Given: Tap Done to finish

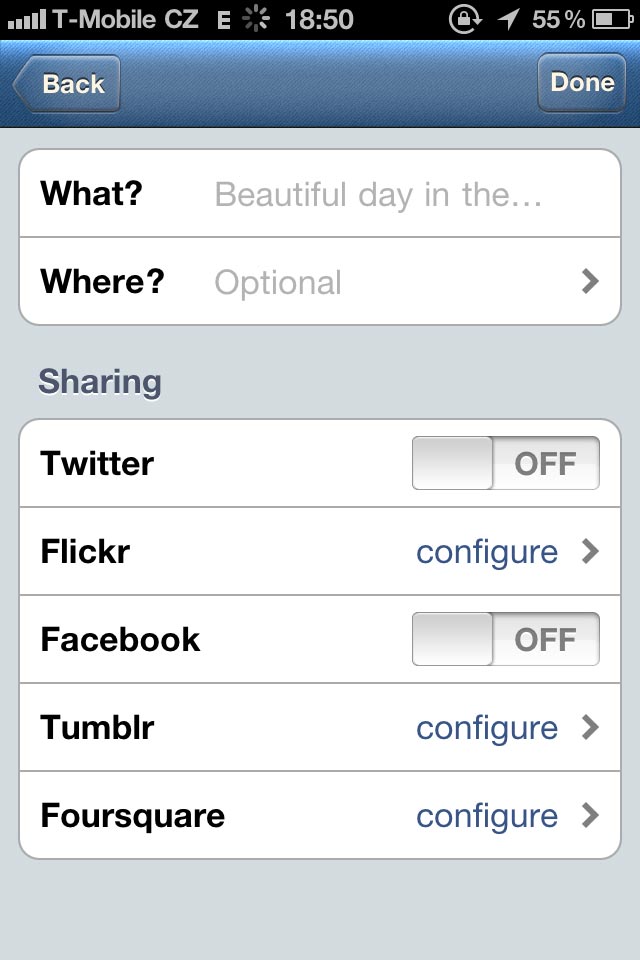Looking at the screenshot, I should tap(582, 83).
